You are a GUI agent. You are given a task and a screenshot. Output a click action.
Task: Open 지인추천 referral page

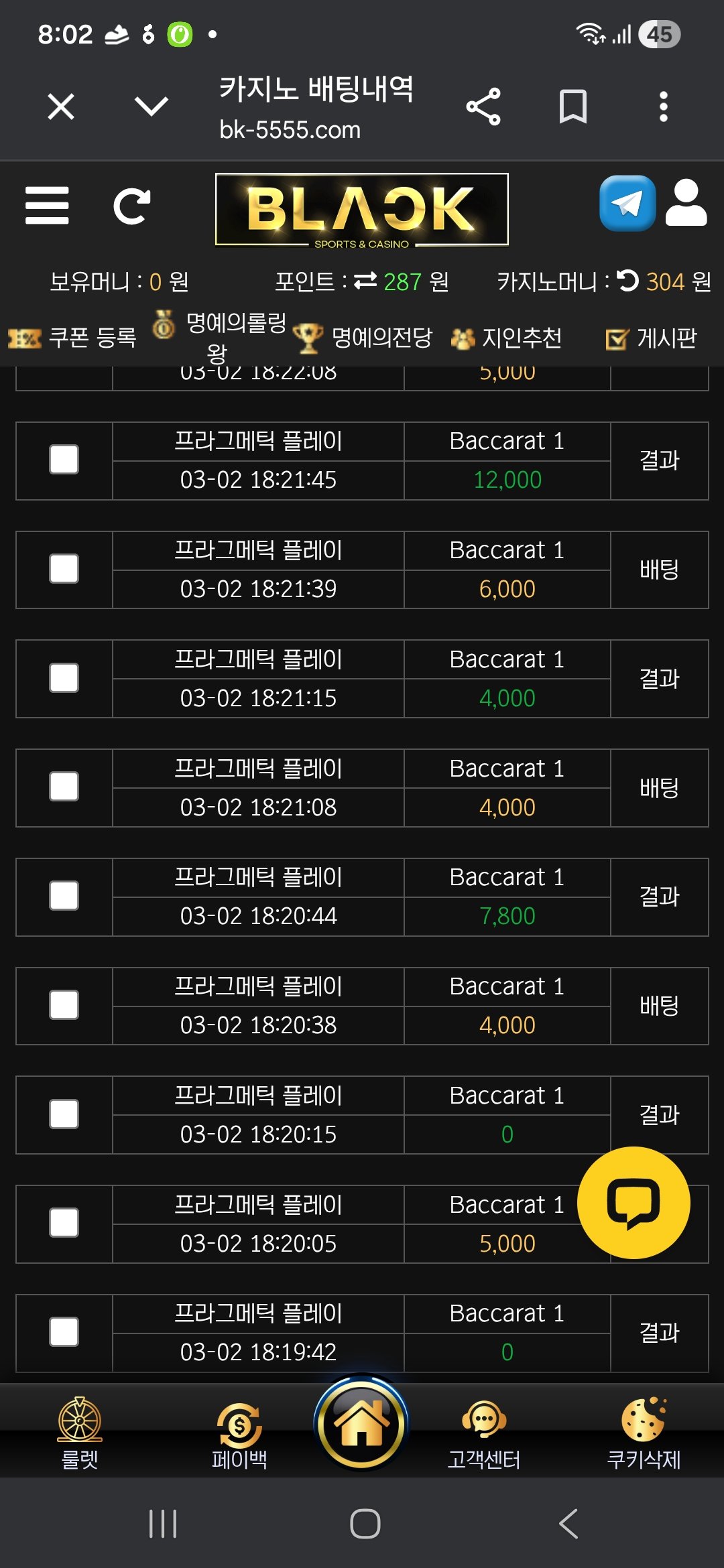507,338
